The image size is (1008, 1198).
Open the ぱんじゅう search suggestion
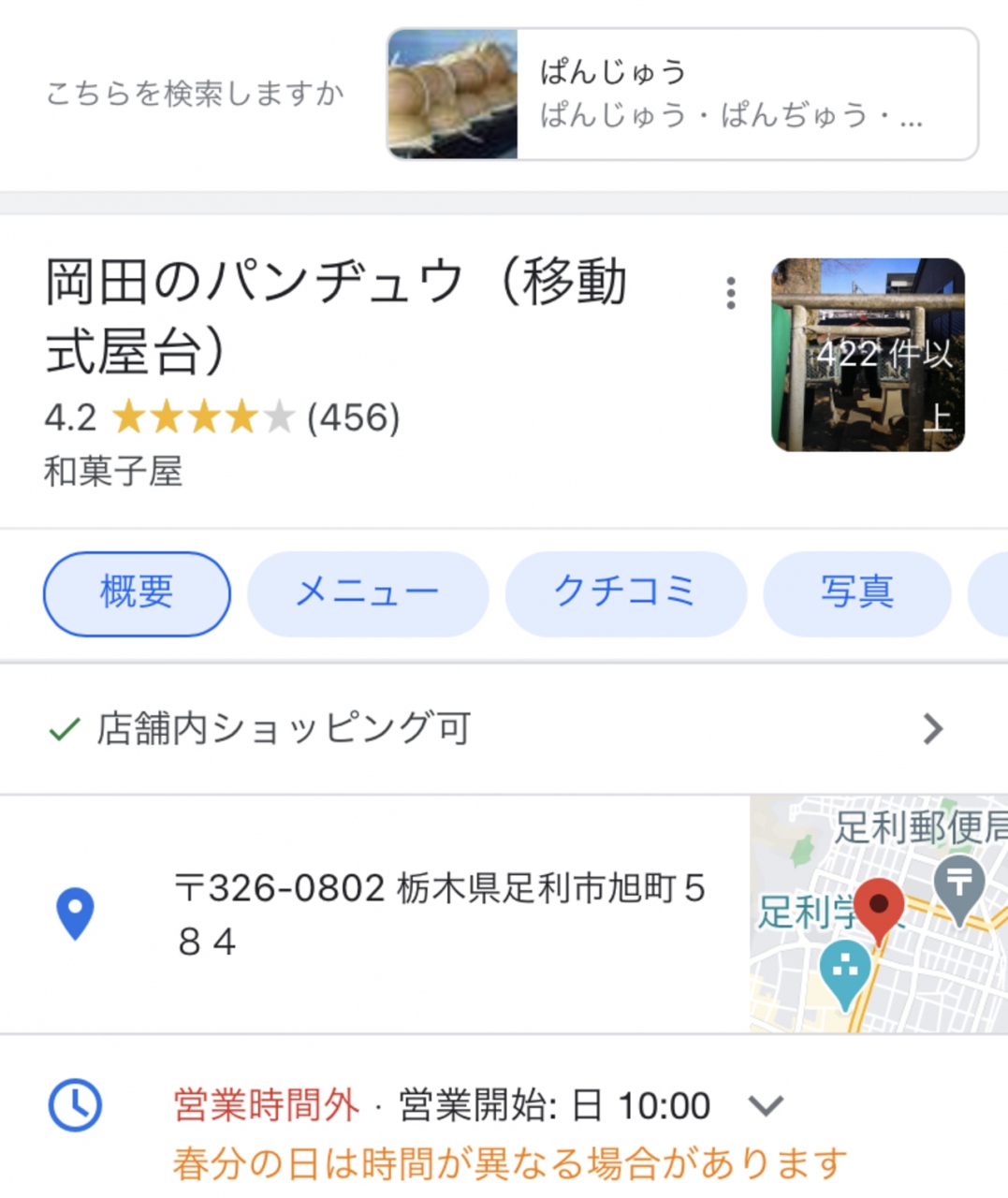point(682,94)
